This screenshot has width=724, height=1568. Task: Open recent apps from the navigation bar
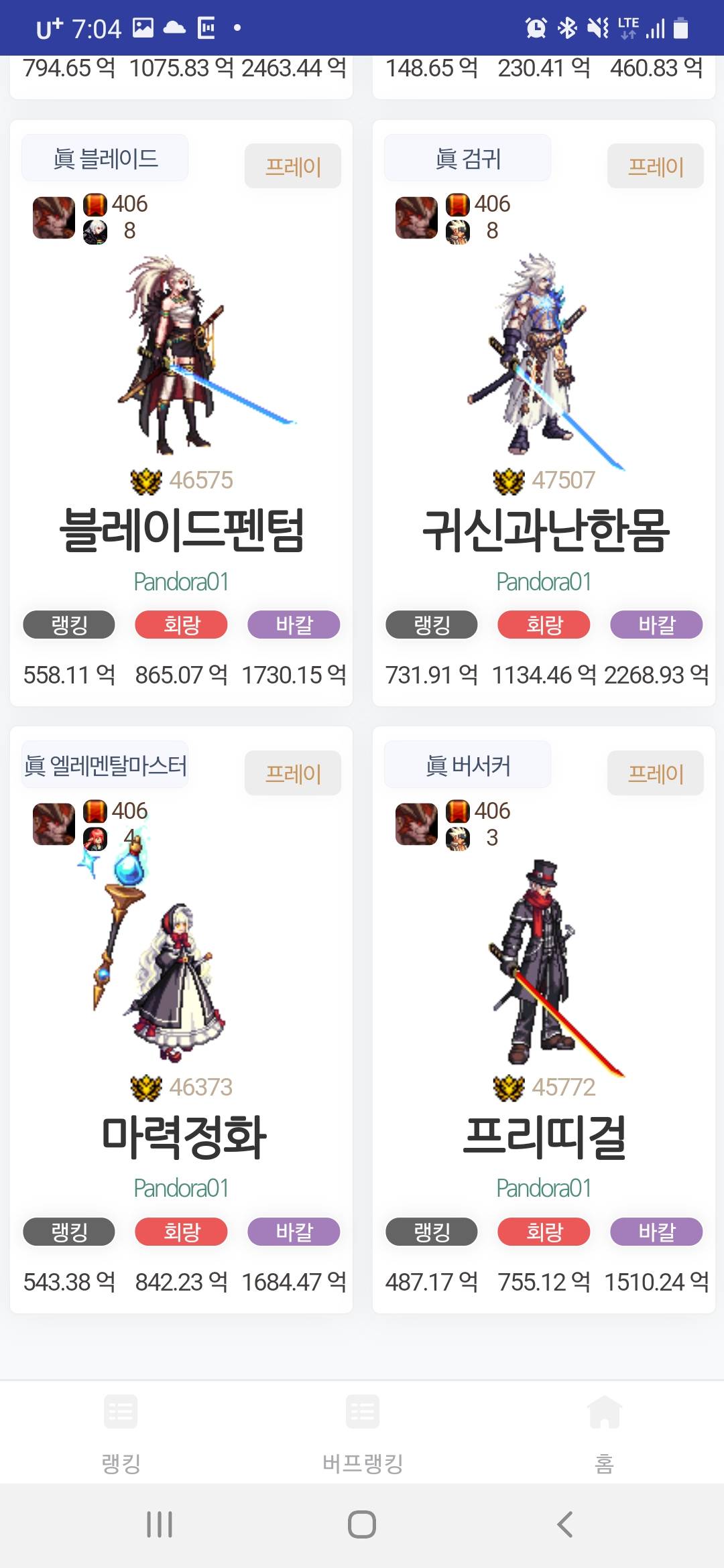pos(160,1524)
